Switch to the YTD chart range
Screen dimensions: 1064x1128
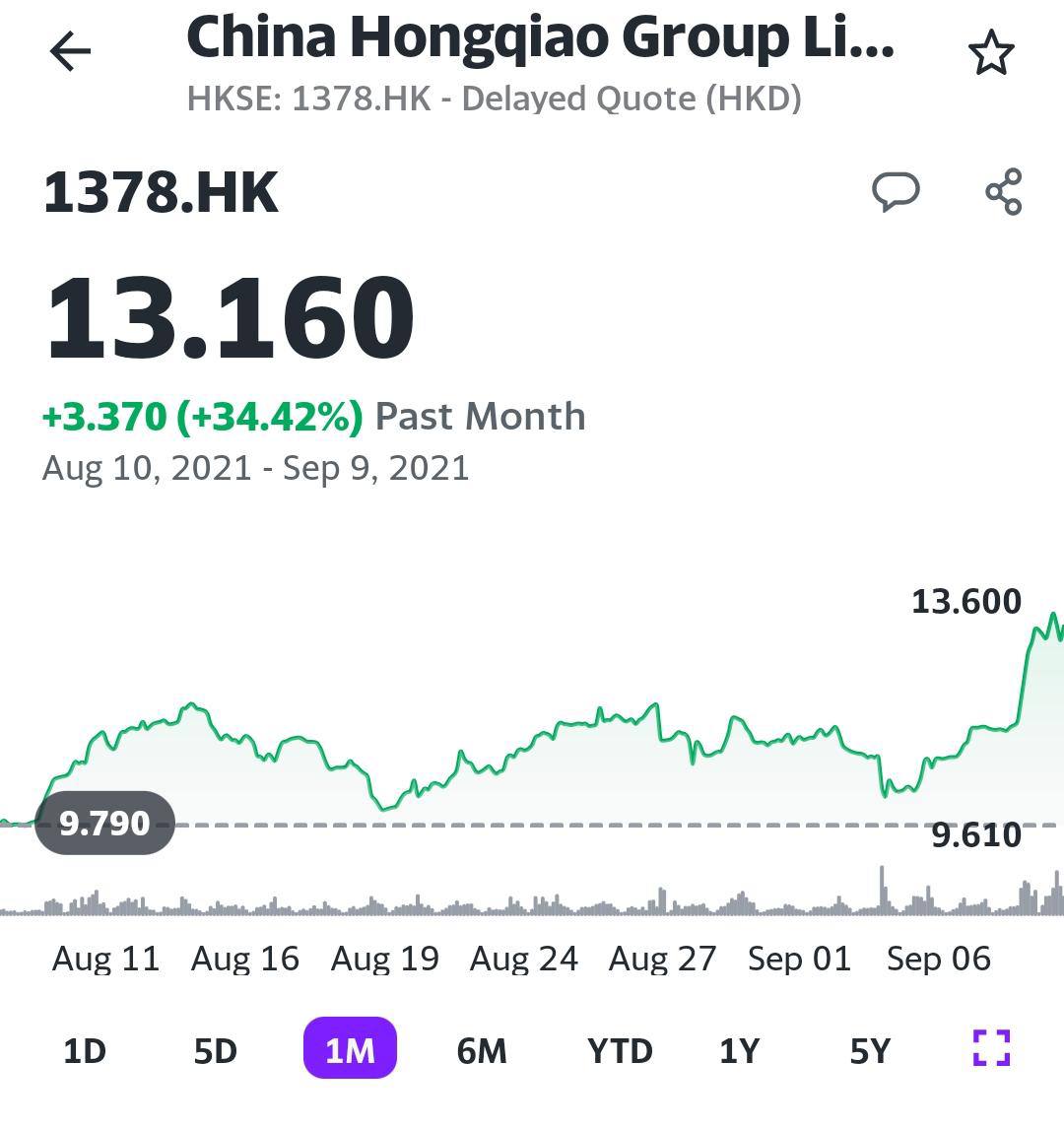click(x=620, y=1050)
